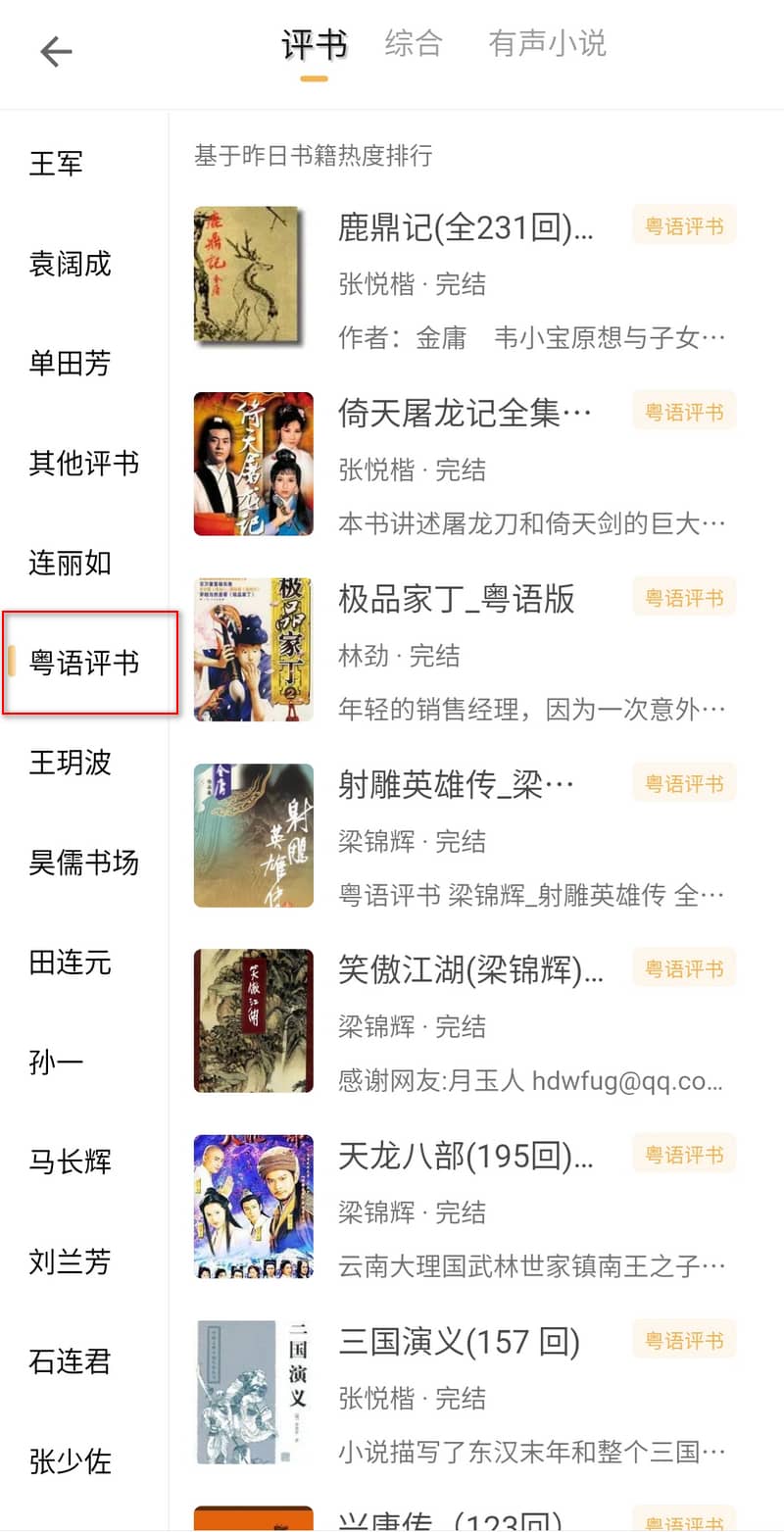784x1532 pixels.
Task: Open the 鹿鼎记 book cover thumbnail
Action: [x=253, y=275]
